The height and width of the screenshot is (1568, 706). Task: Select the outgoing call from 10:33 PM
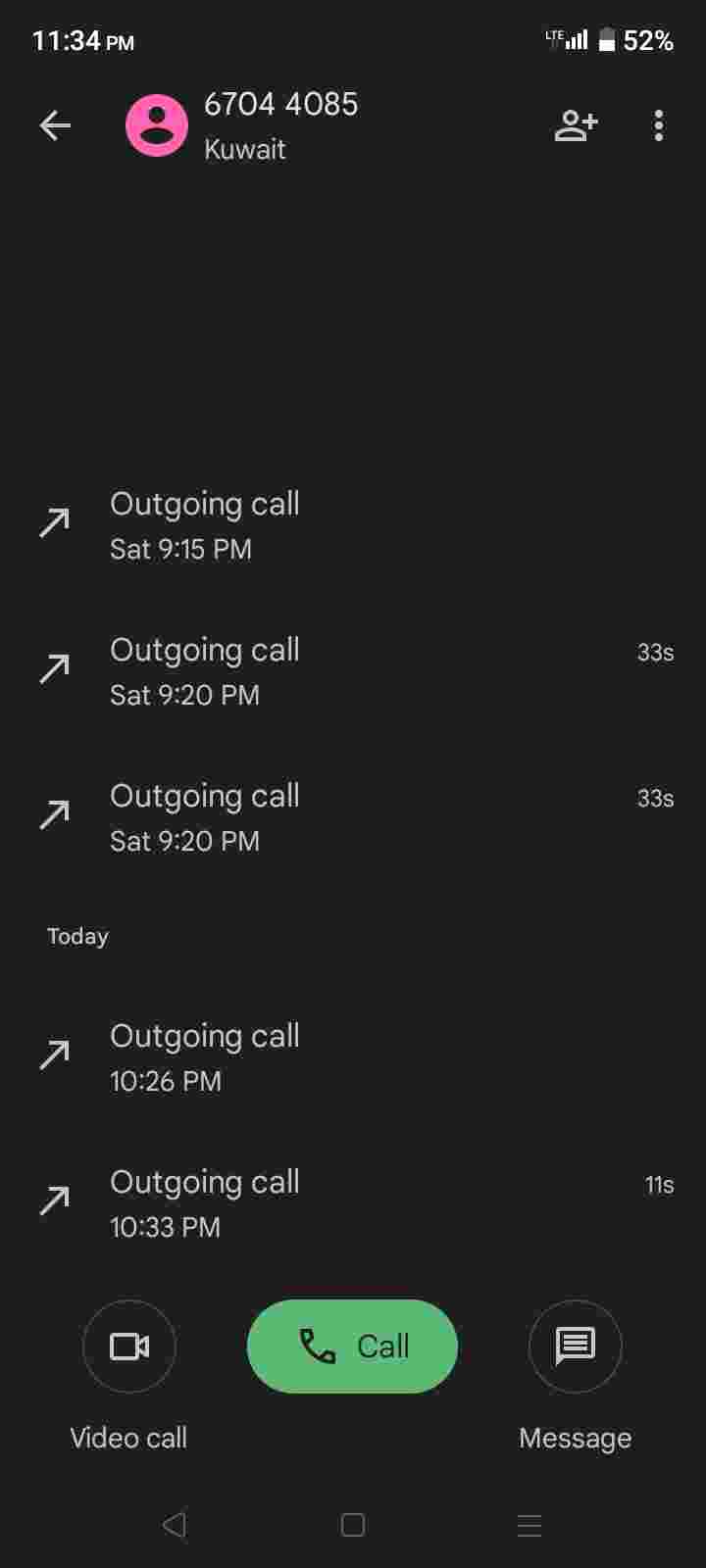[x=353, y=1203]
